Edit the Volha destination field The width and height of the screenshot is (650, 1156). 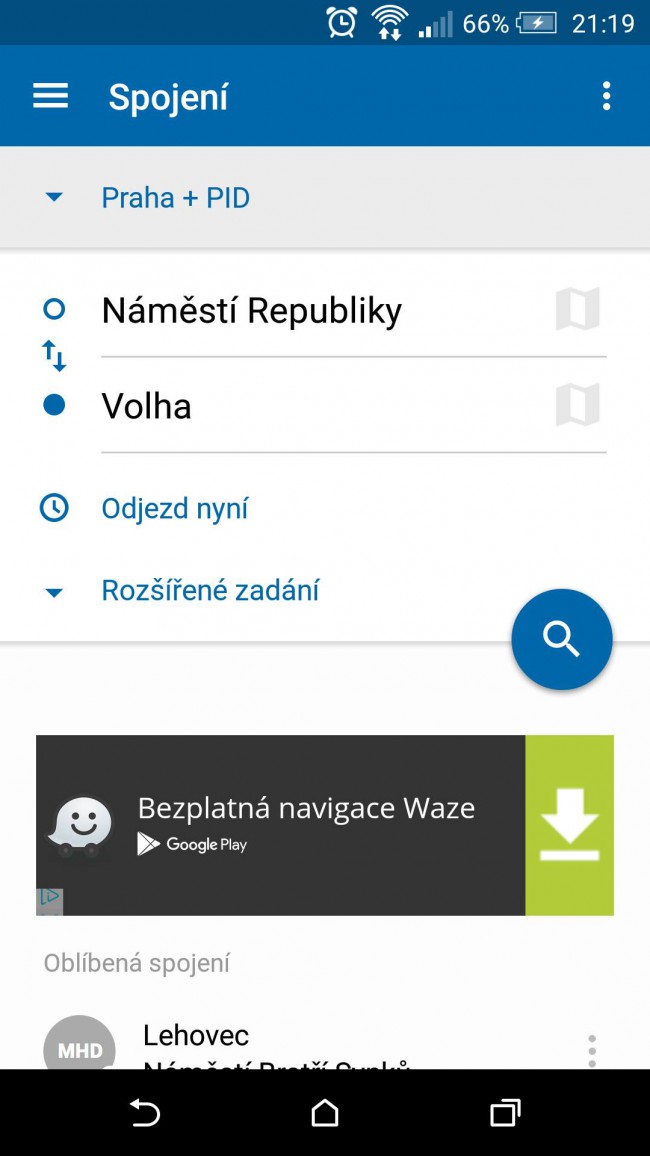[320, 407]
